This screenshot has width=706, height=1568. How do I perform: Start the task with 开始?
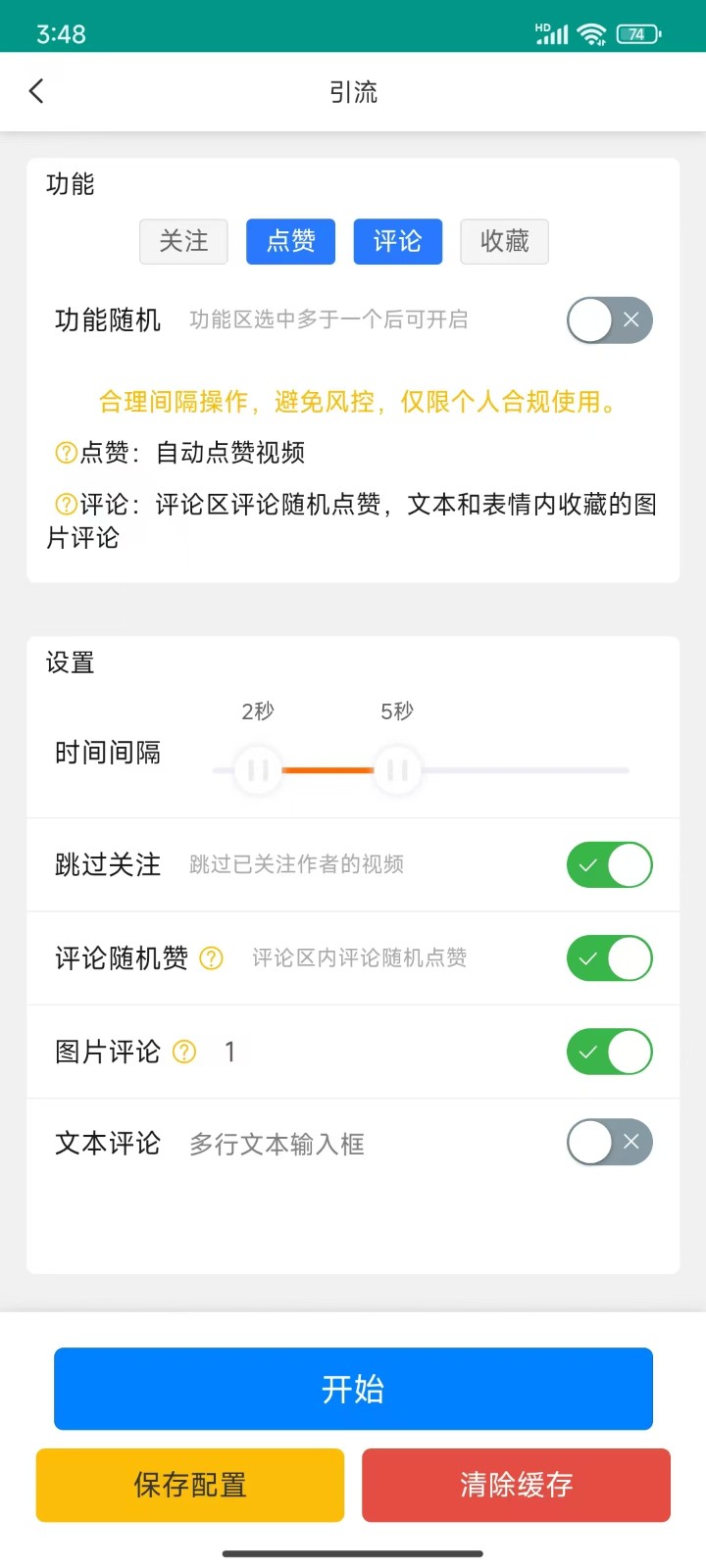(353, 1389)
